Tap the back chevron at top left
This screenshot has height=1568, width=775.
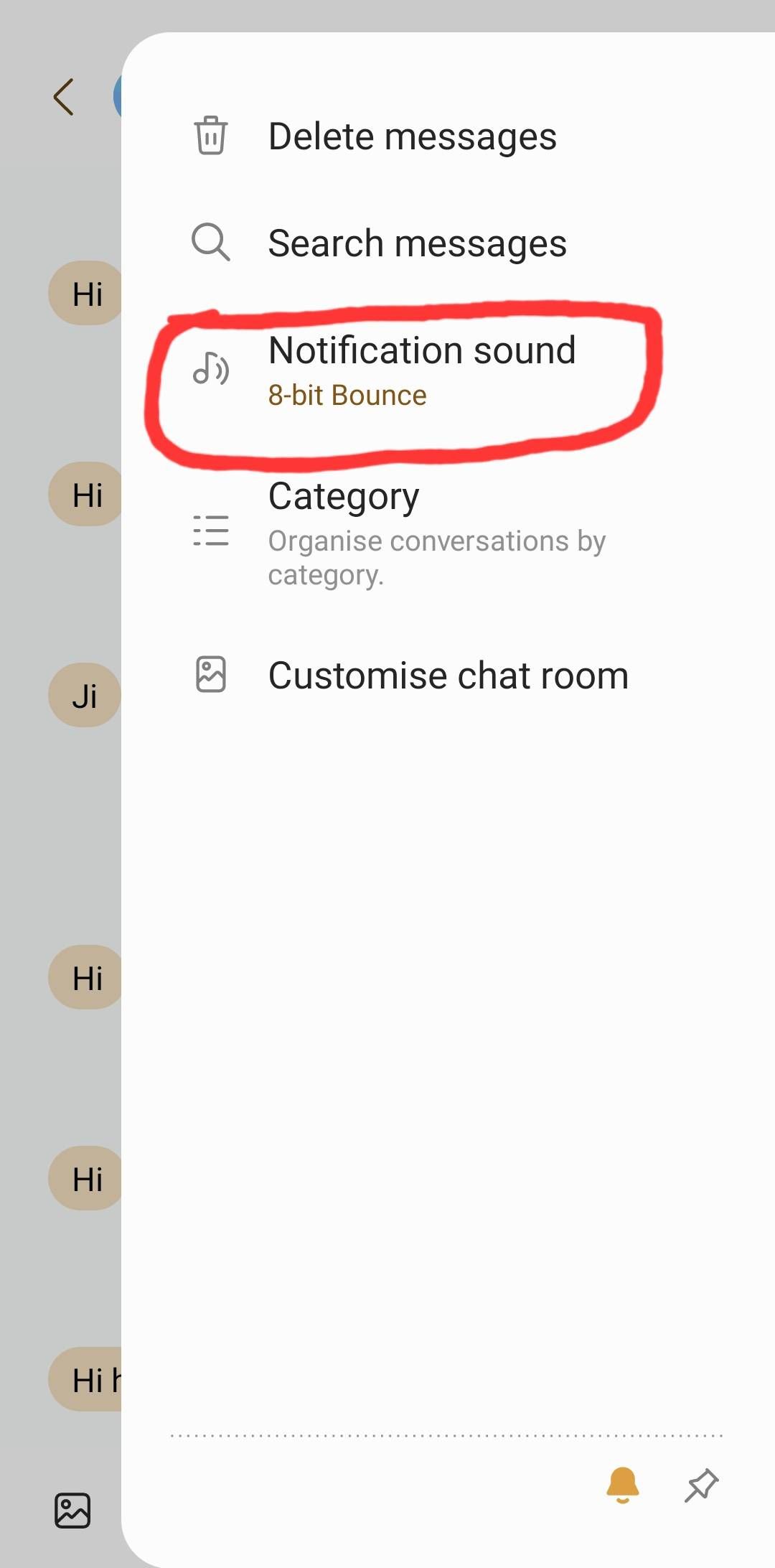(63, 95)
